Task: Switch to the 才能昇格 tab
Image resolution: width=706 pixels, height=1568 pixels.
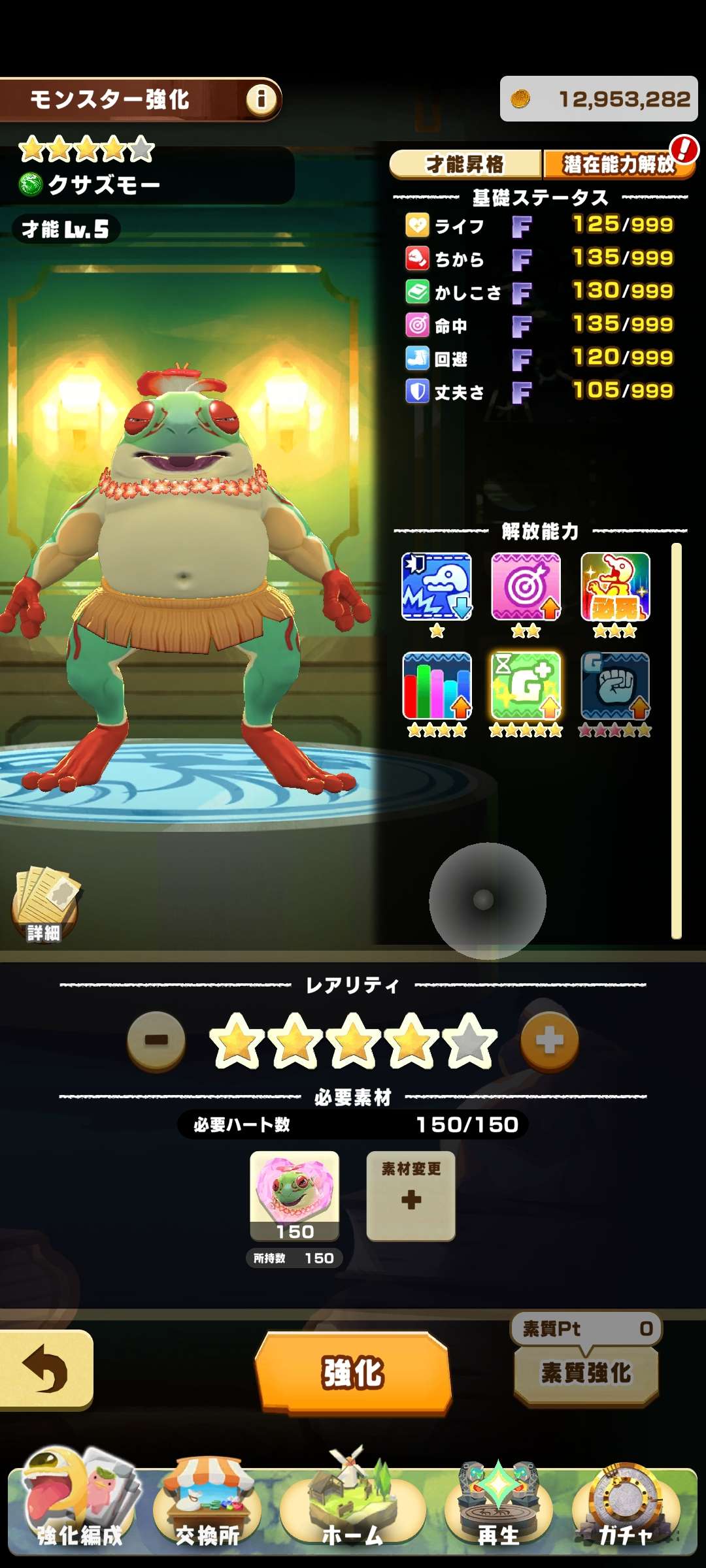Action: coord(465,164)
